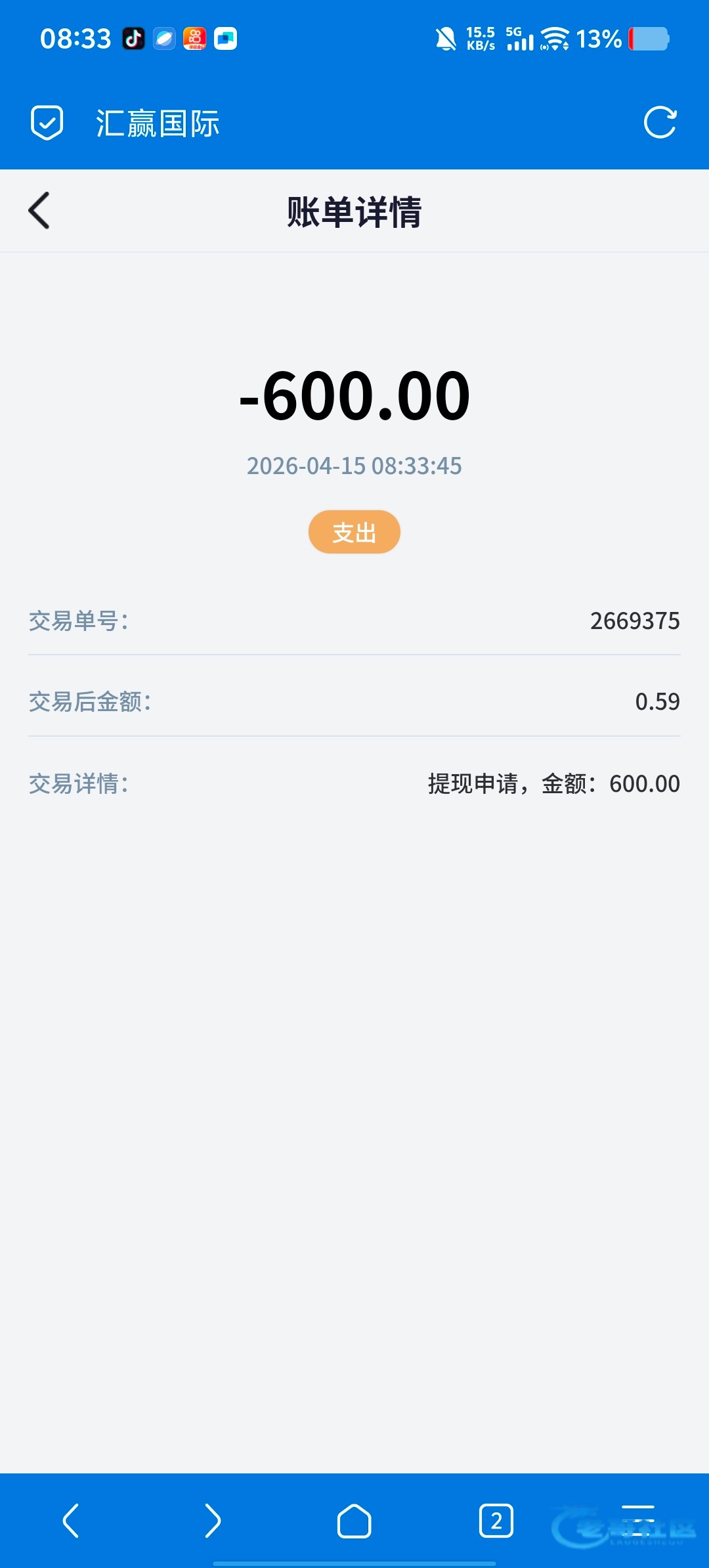
Task: Open the browser menu button
Action: coord(638,1521)
